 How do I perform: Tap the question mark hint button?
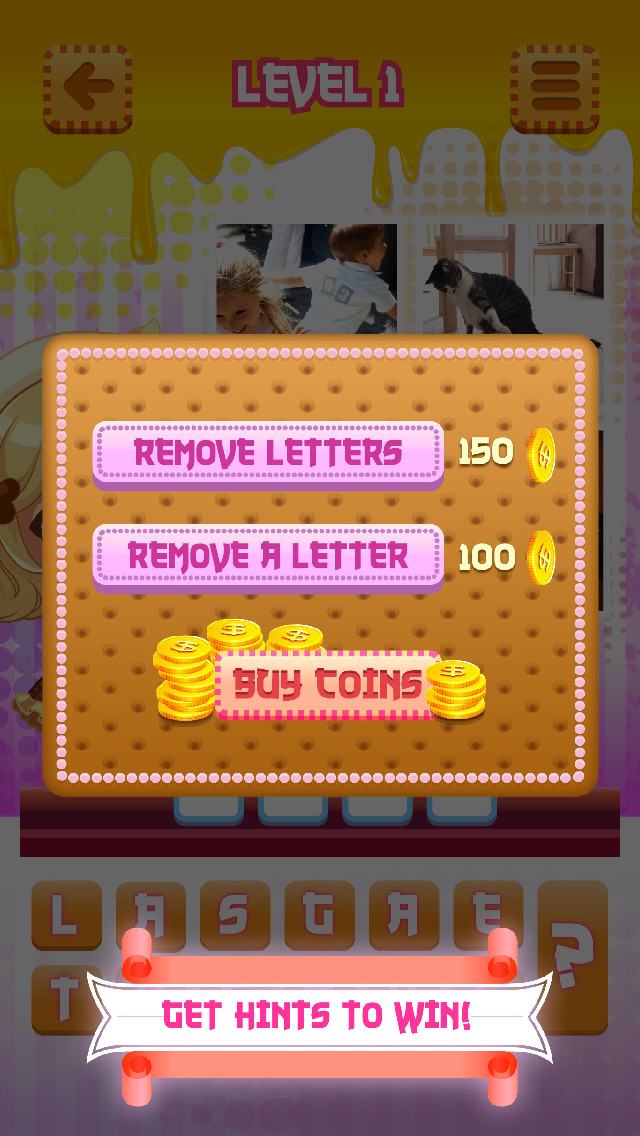[573, 955]
